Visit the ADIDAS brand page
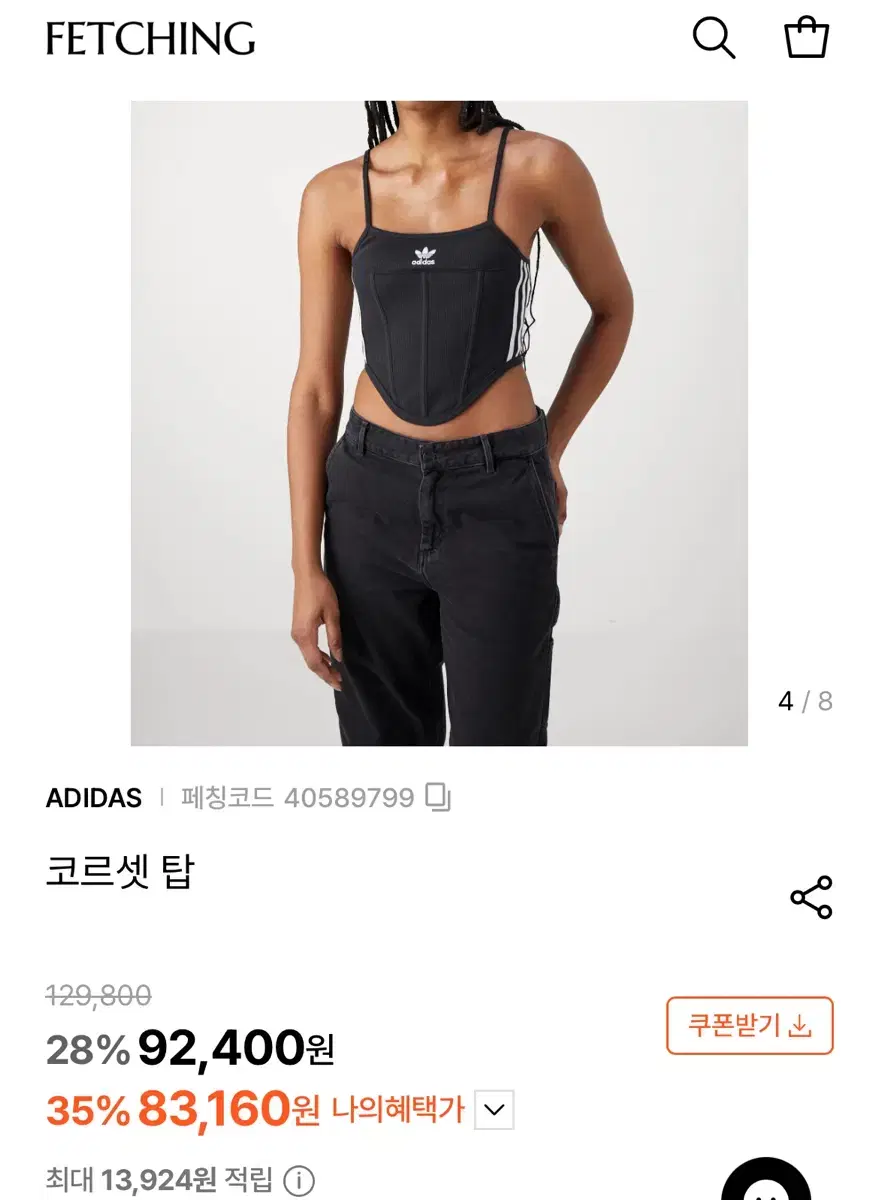This screenshot has height=1200, width=879. point(93,798)
